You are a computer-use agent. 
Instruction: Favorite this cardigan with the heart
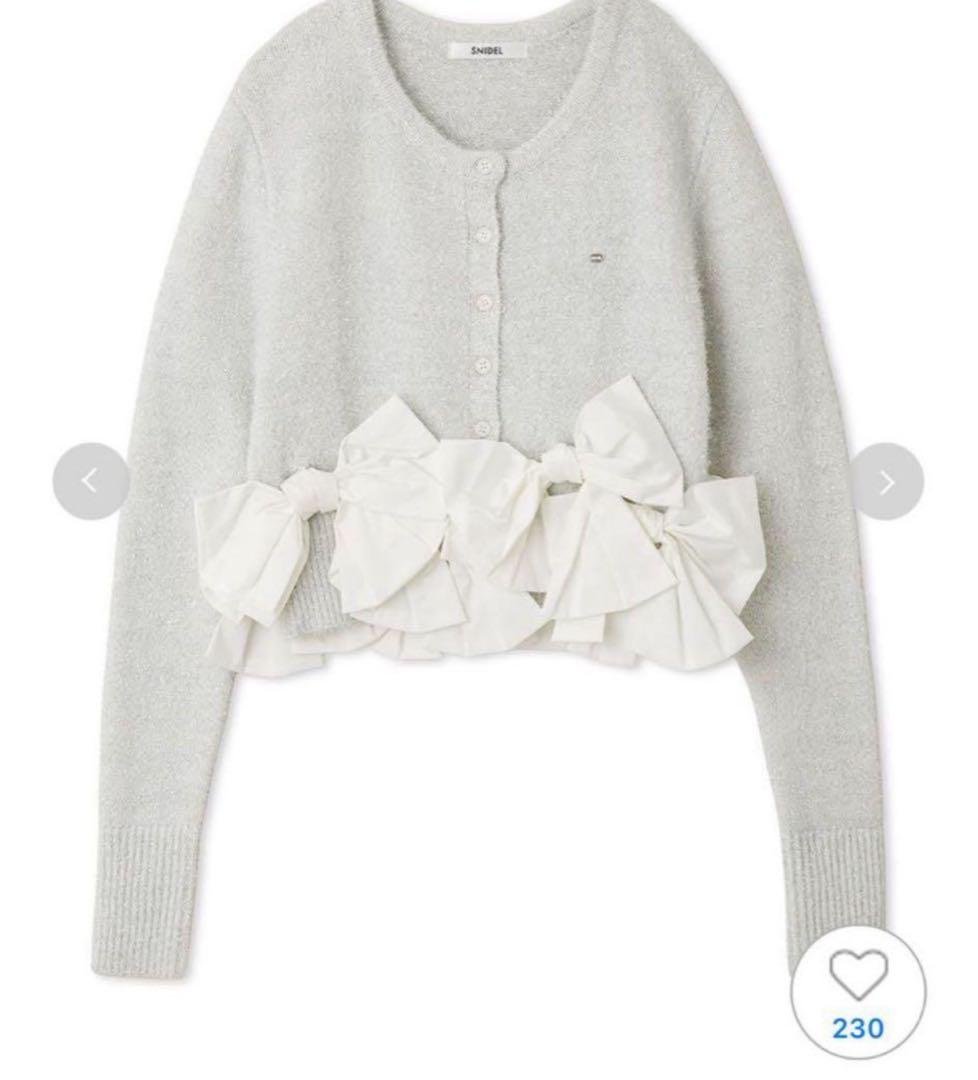857,975
